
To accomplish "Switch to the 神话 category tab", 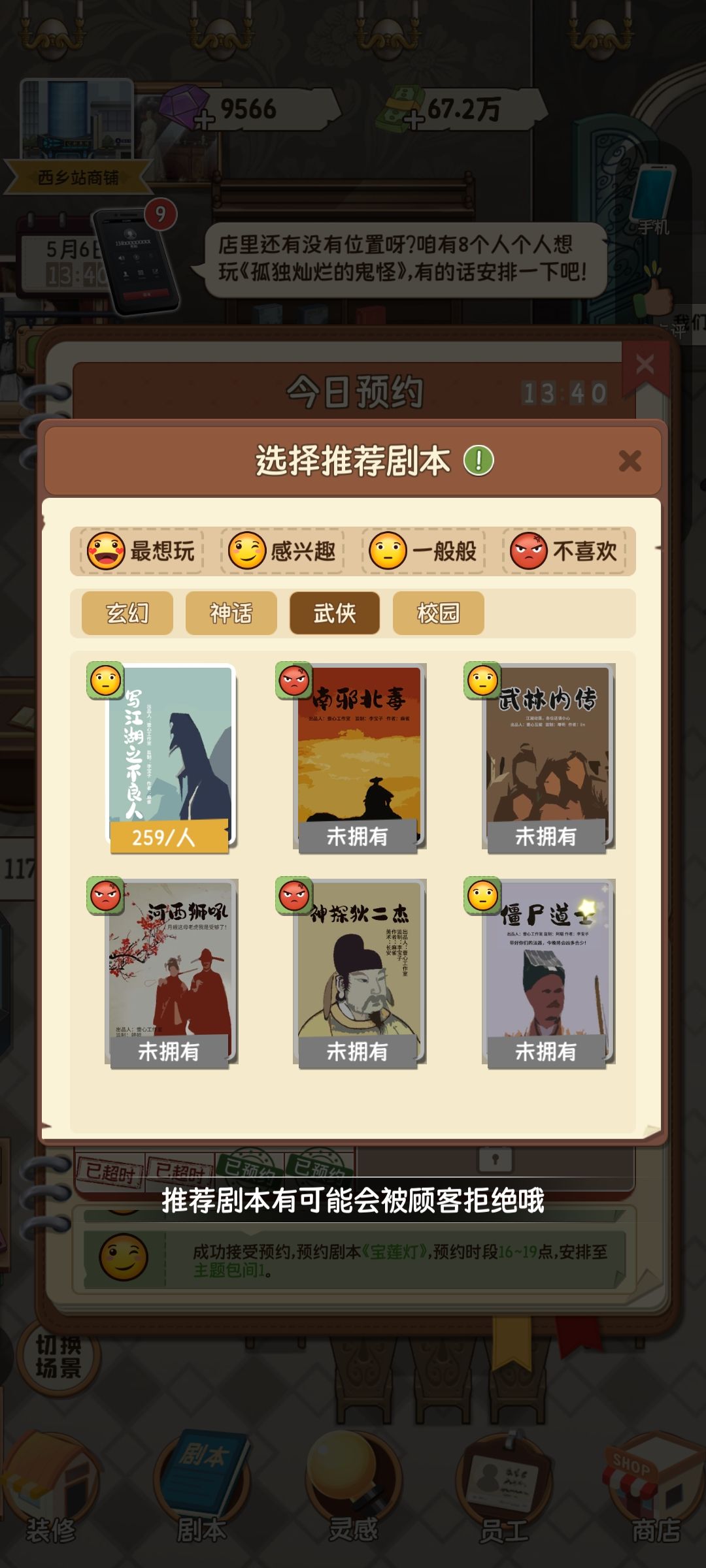I will point(232,612).
